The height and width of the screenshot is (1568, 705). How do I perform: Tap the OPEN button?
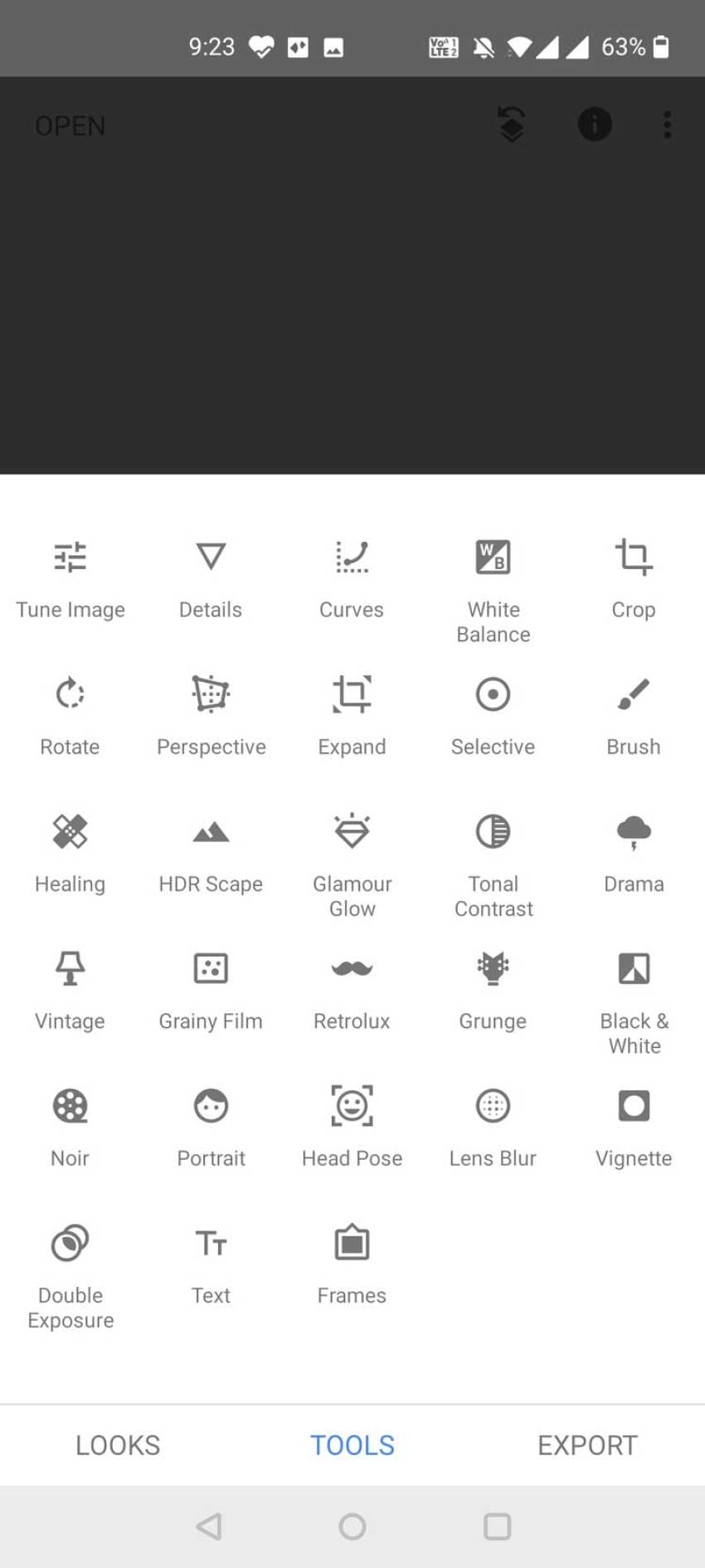pos(70,125)
